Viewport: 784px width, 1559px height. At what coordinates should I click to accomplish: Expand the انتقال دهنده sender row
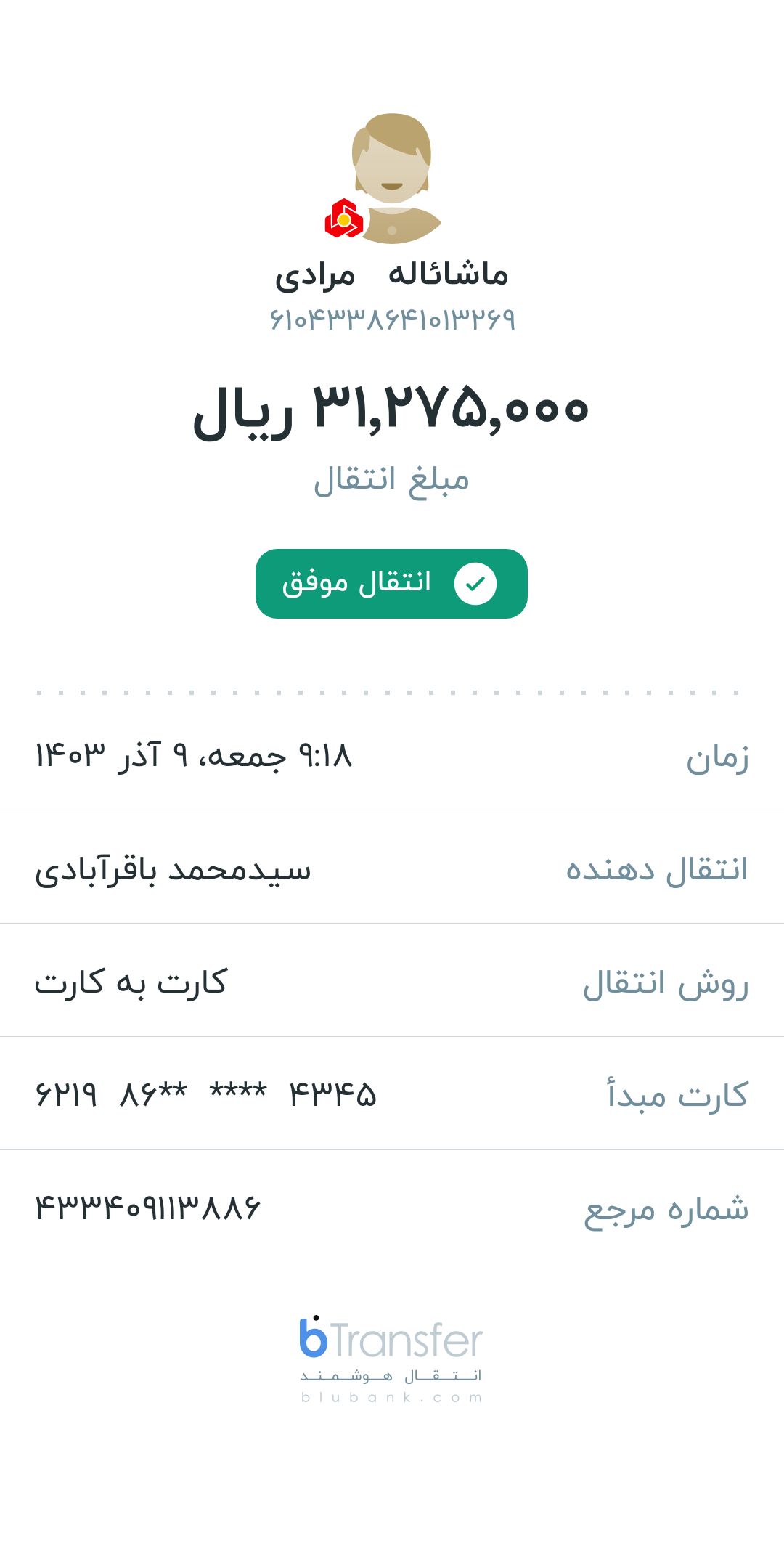[392, 868]
